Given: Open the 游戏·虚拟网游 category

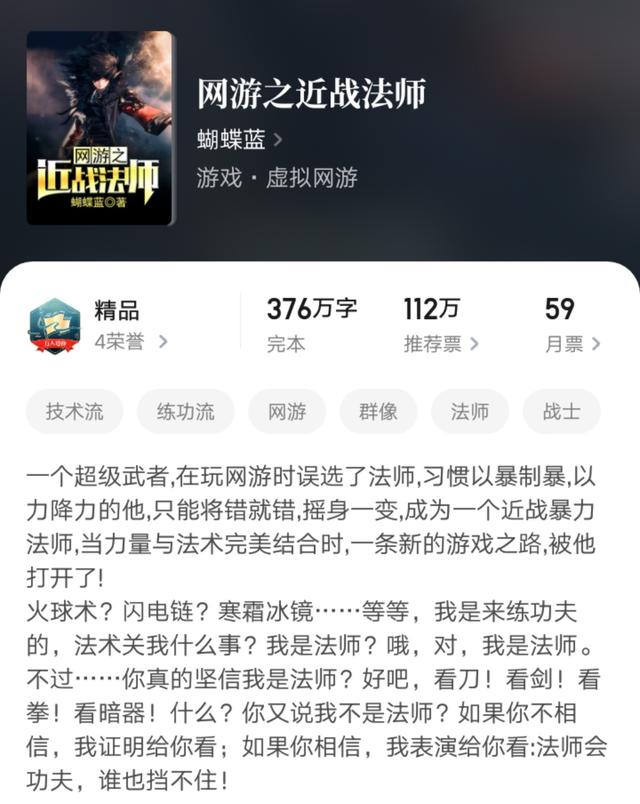Looking at the screenshot, I should tap(277, 178).
